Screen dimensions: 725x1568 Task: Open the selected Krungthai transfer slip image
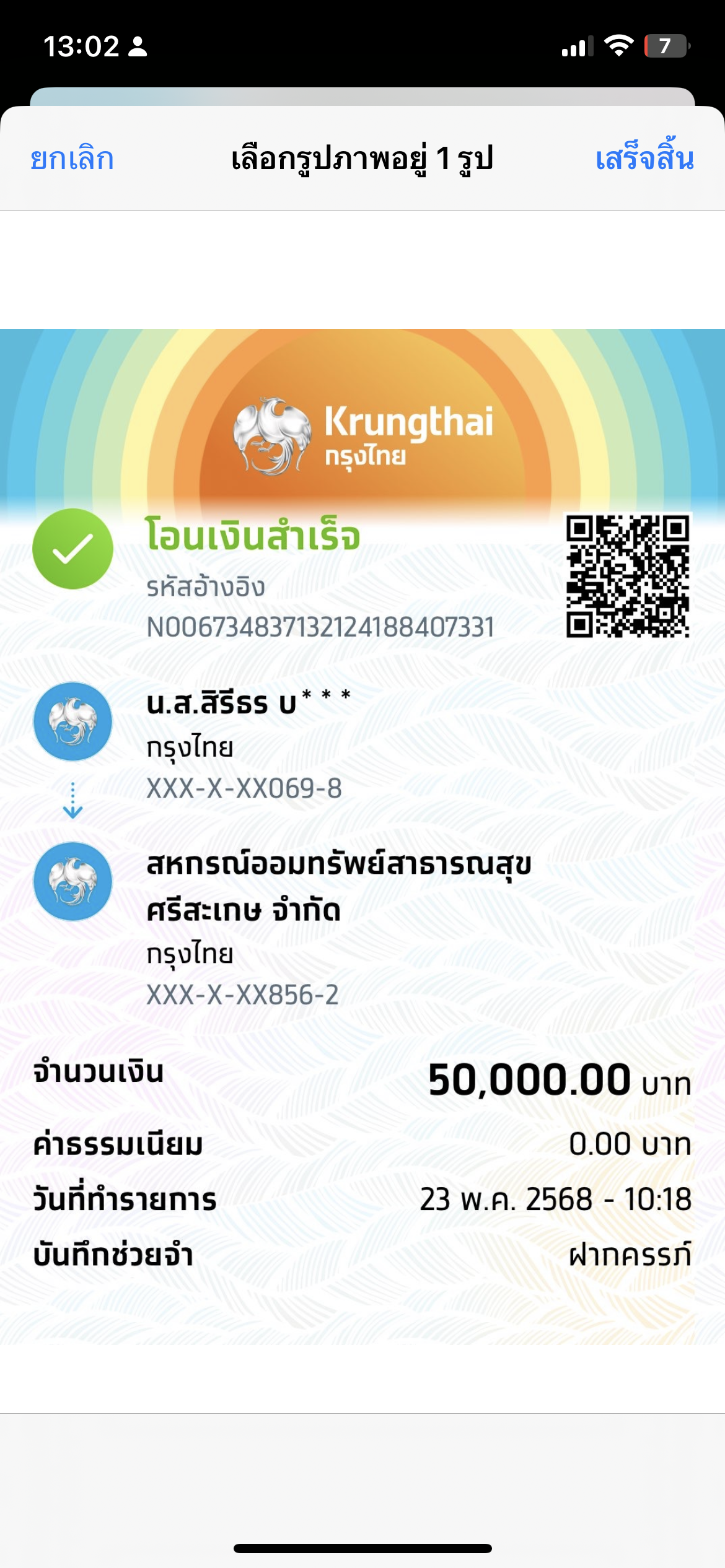coord(362,836)
